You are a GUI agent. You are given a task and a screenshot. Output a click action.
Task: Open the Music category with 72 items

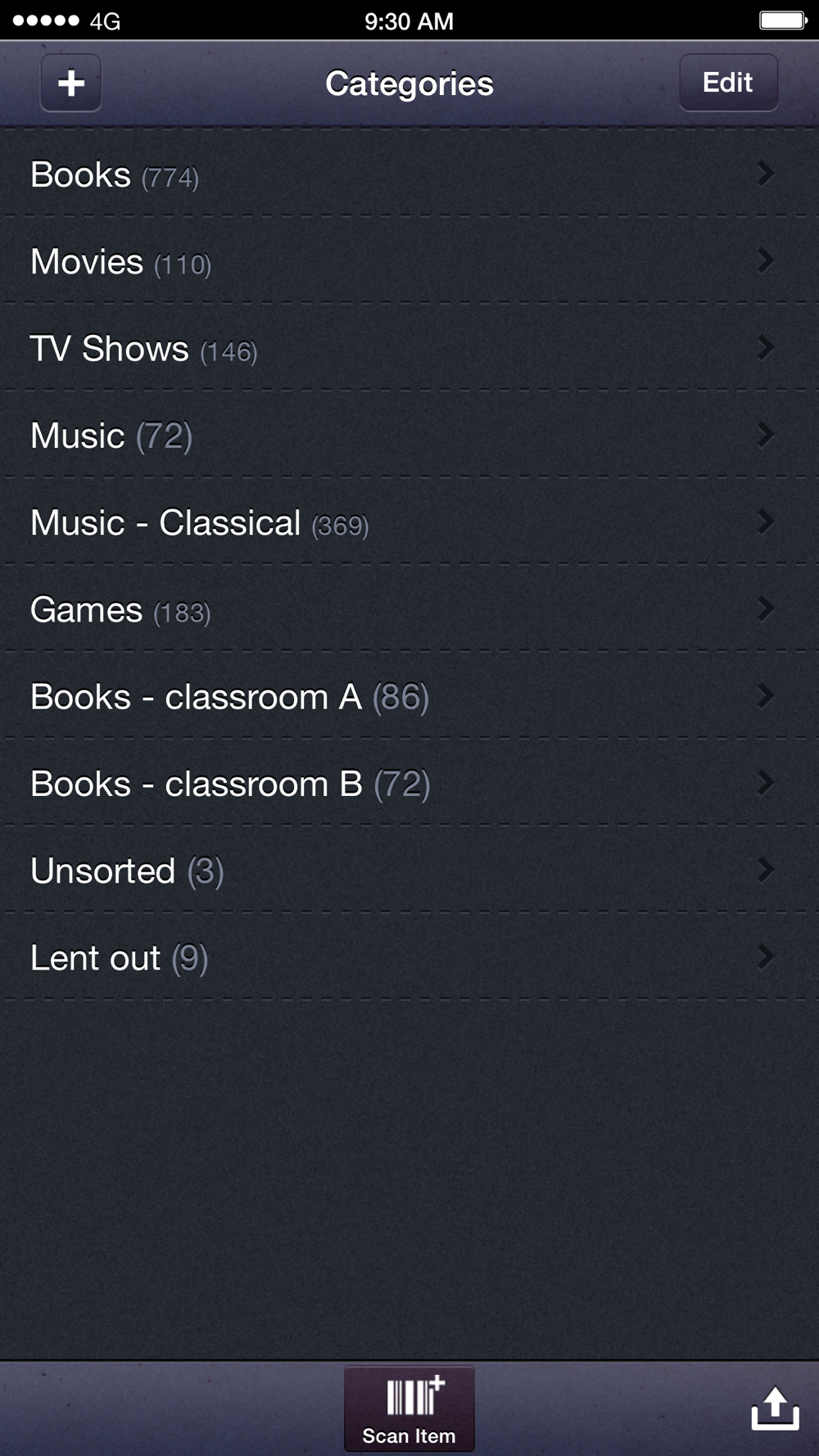[x=401, y=436]
